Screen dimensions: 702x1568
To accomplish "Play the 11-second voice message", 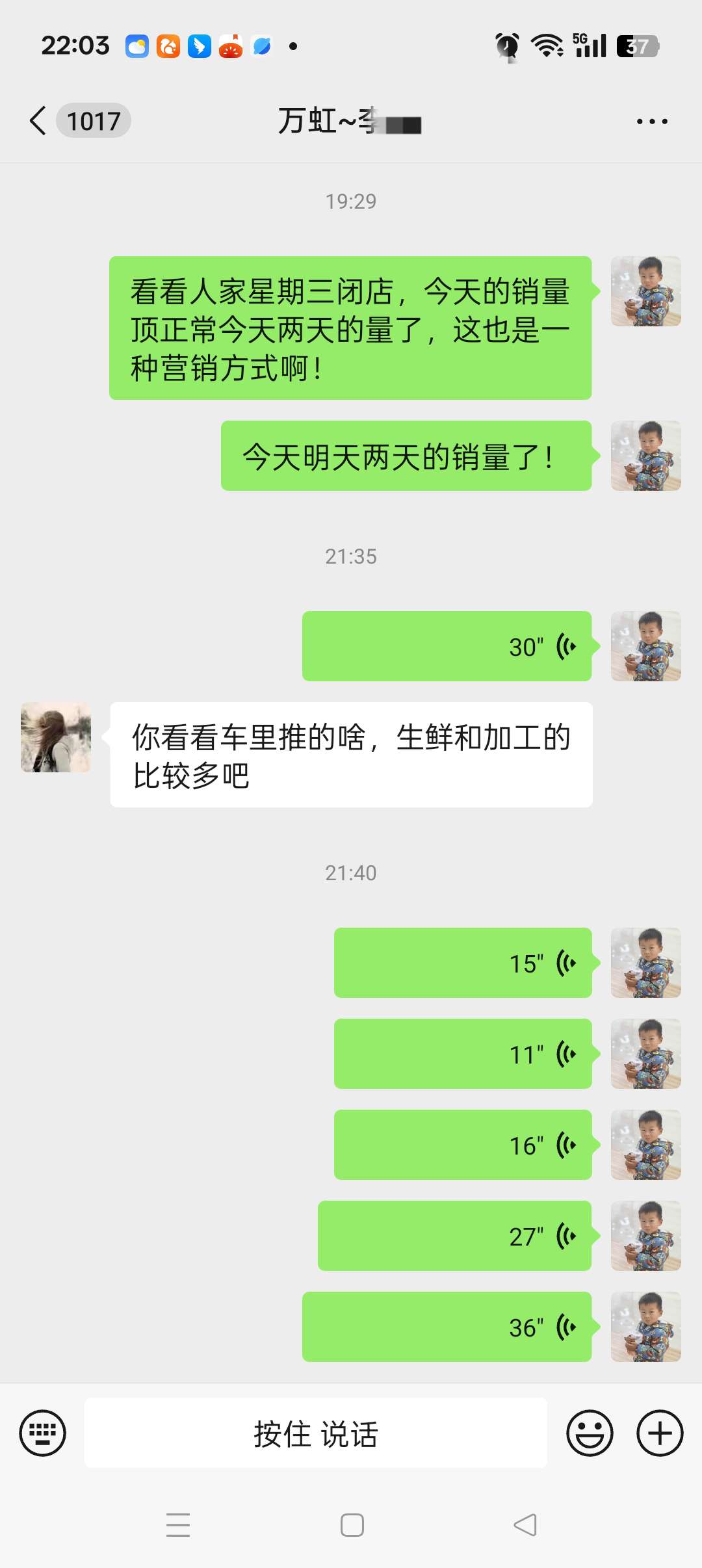I will pos(463,1054).
